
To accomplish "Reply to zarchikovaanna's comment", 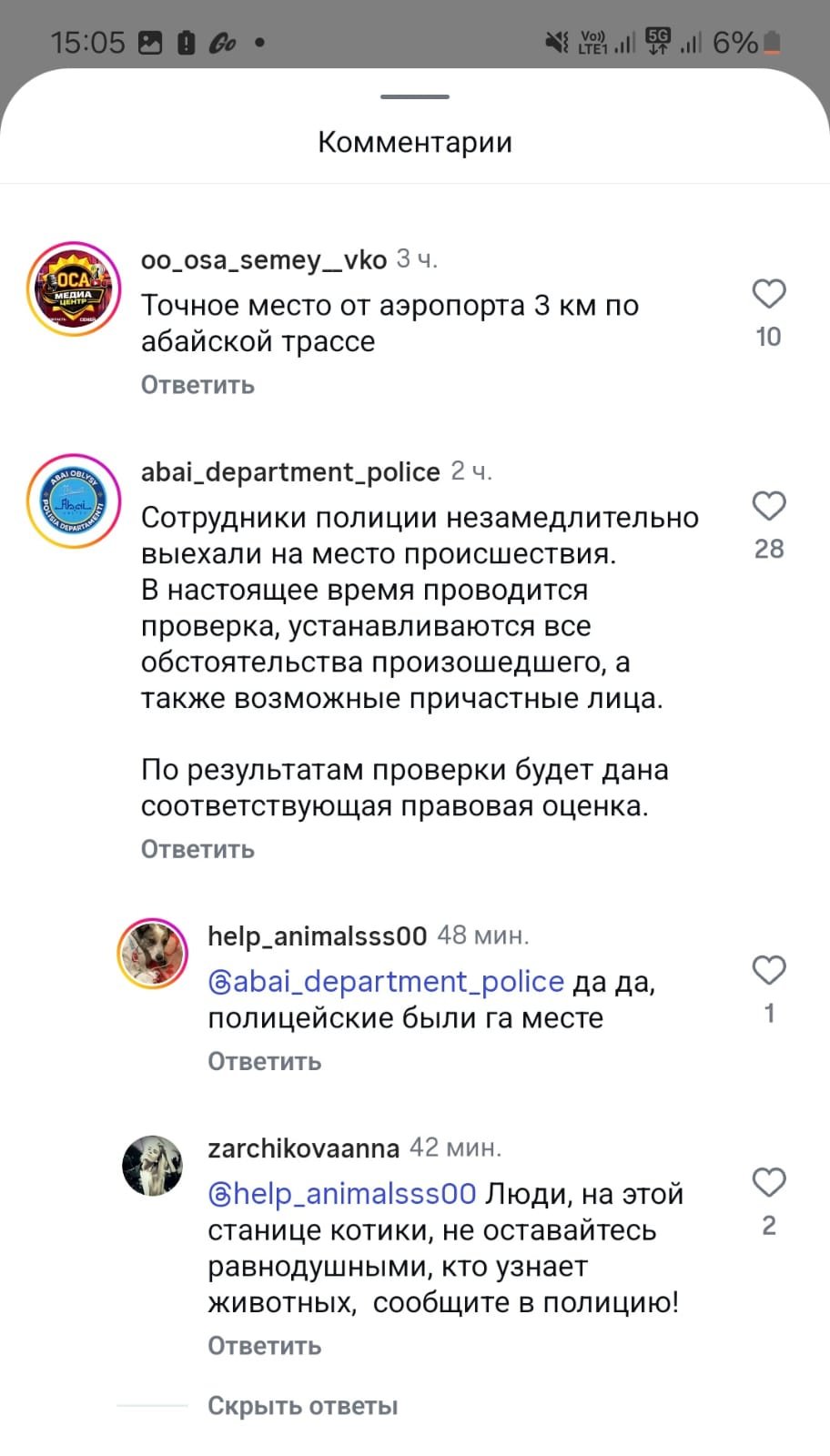I will click(264, 1346).
